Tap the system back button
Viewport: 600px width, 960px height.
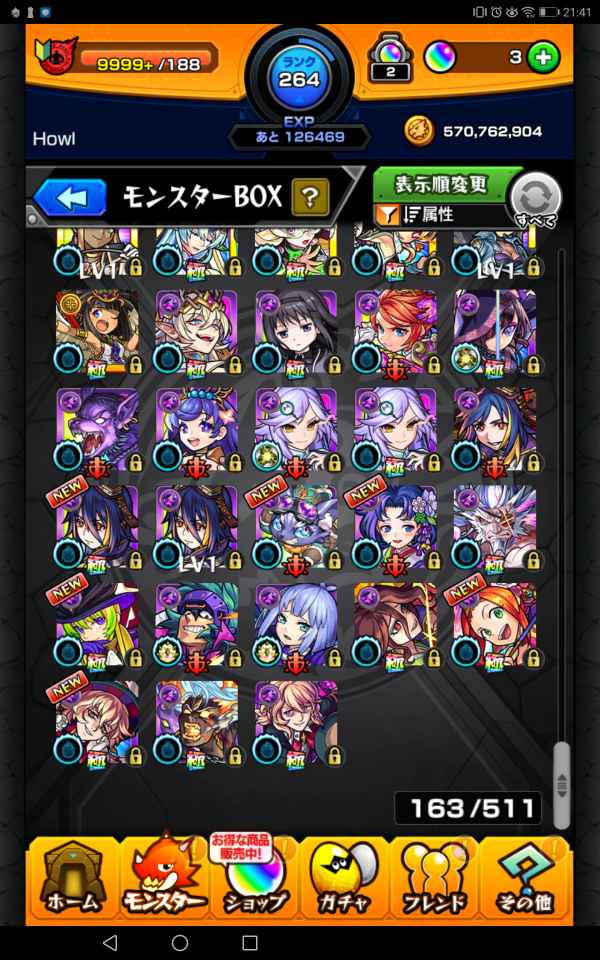point(110,942)
